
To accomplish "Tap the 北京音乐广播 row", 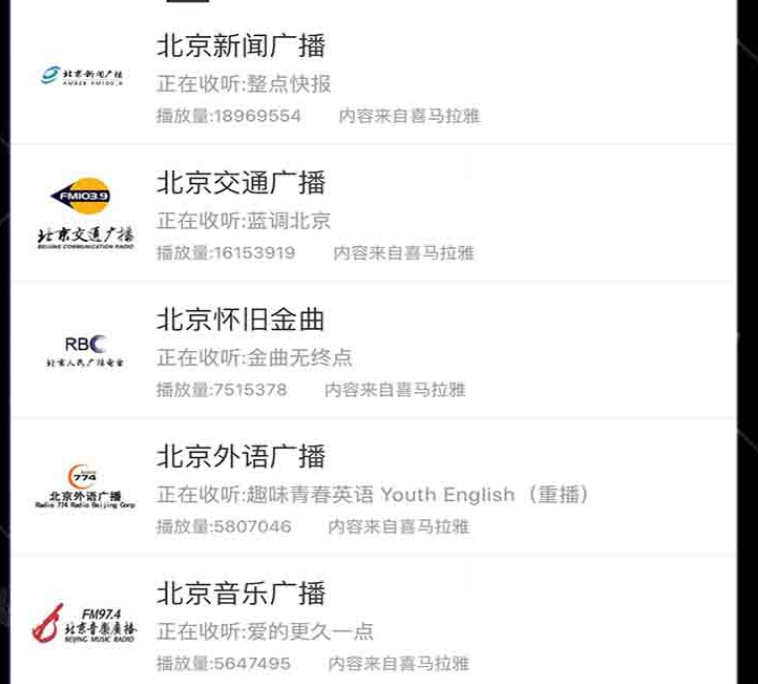I will pyautogui.click(x=241, y=594).
